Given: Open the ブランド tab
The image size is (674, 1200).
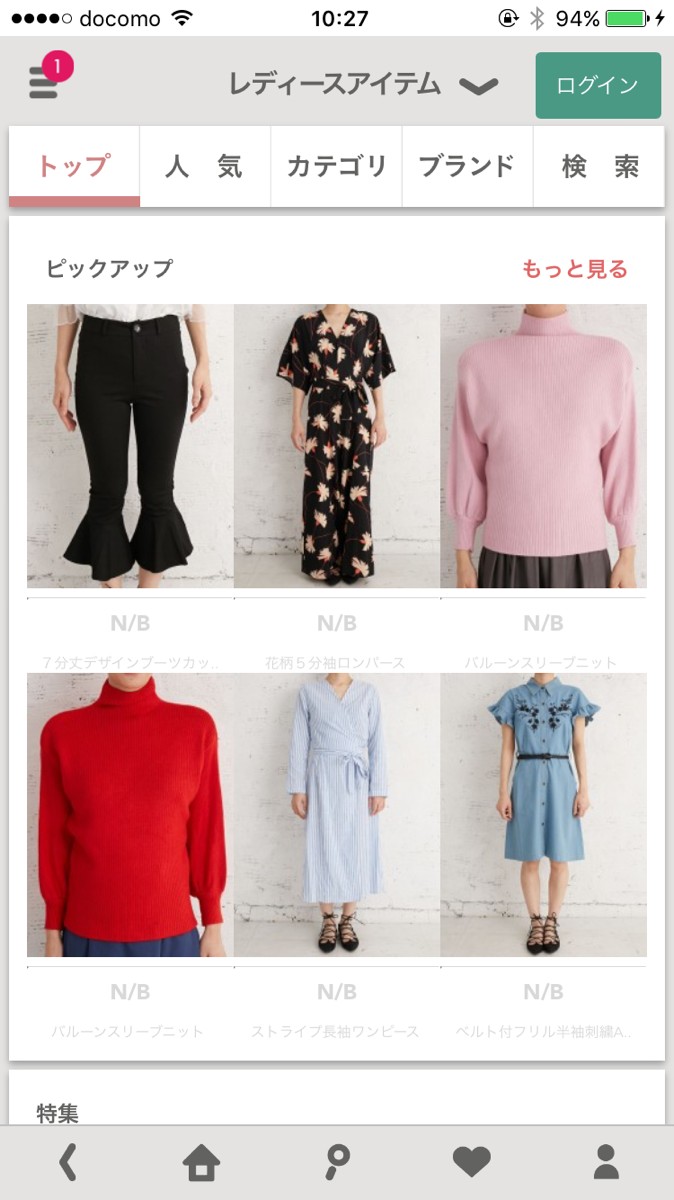Looking at the screenshot, I should pos(467,166).
